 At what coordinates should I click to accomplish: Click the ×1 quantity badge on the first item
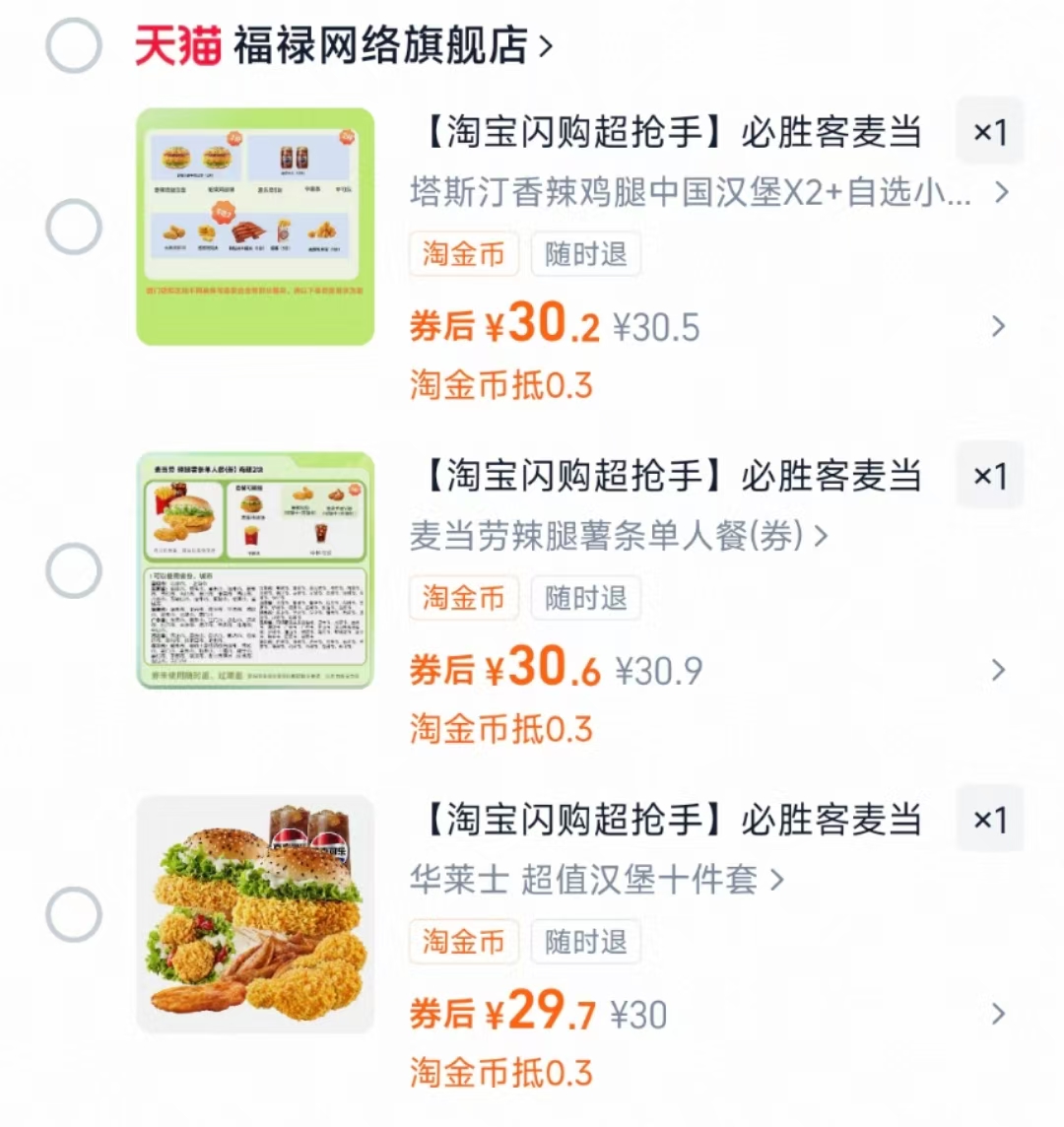[990, 130]
